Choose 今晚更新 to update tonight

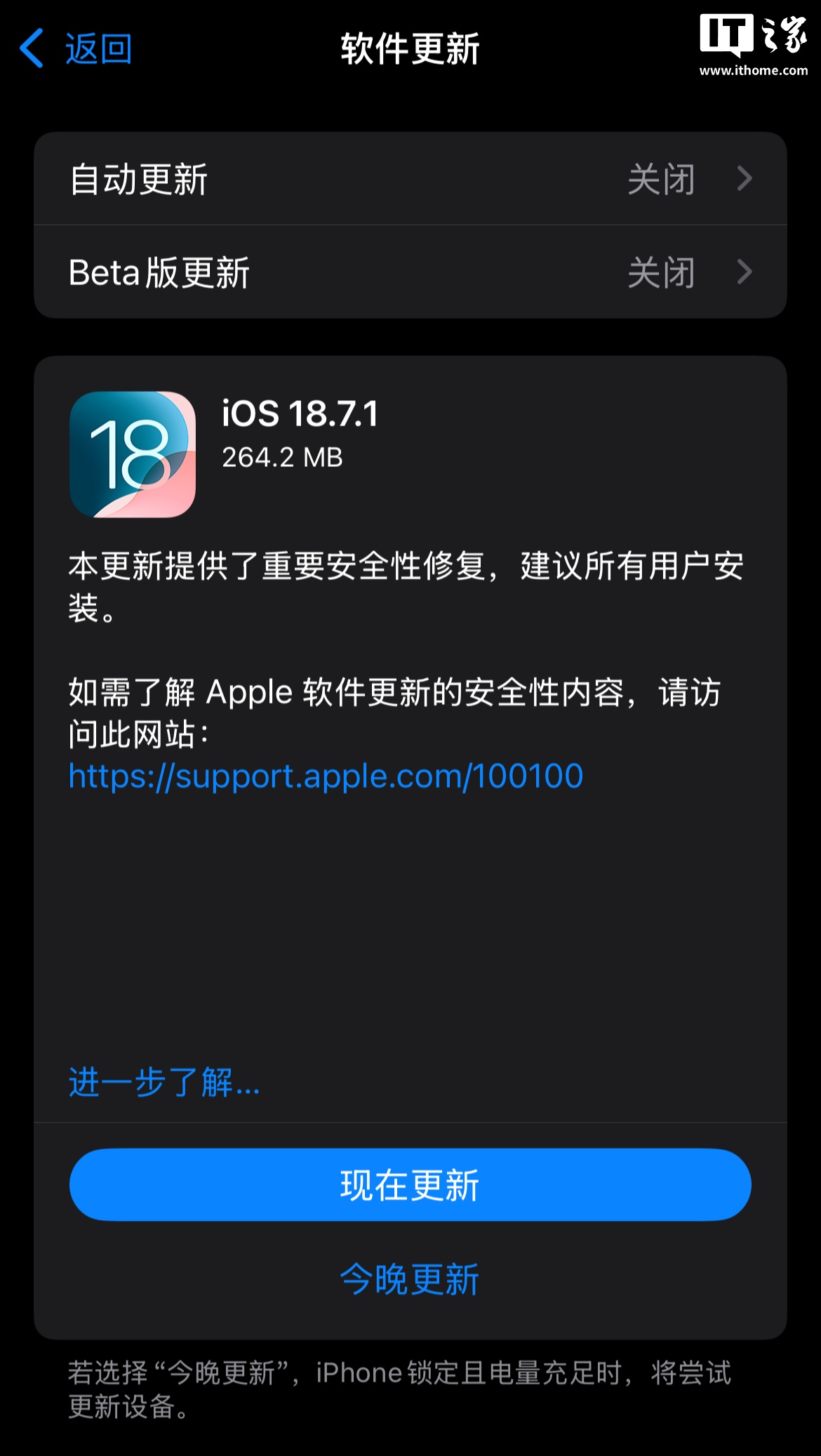[x=410, y=1279]
